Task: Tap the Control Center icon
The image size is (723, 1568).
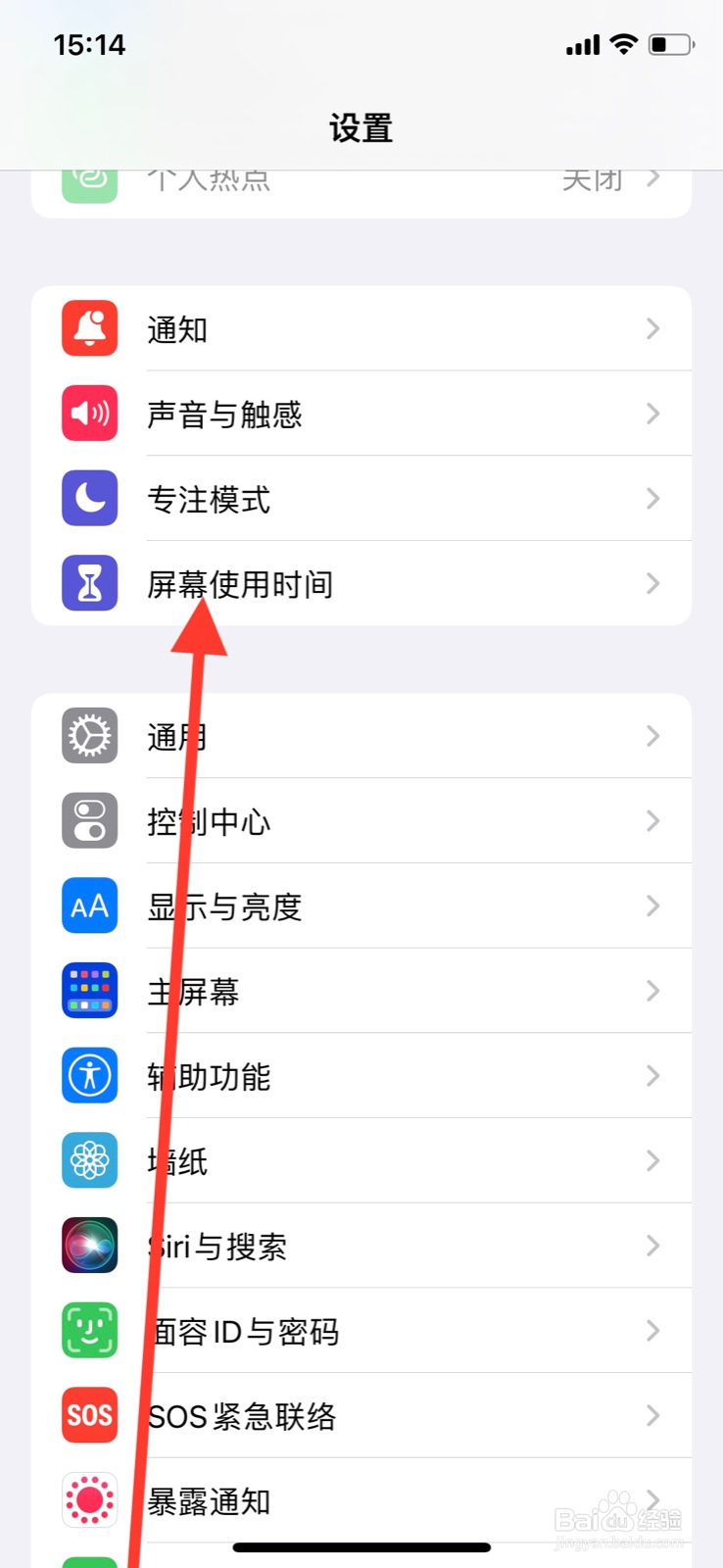Action: coord(89,821)
